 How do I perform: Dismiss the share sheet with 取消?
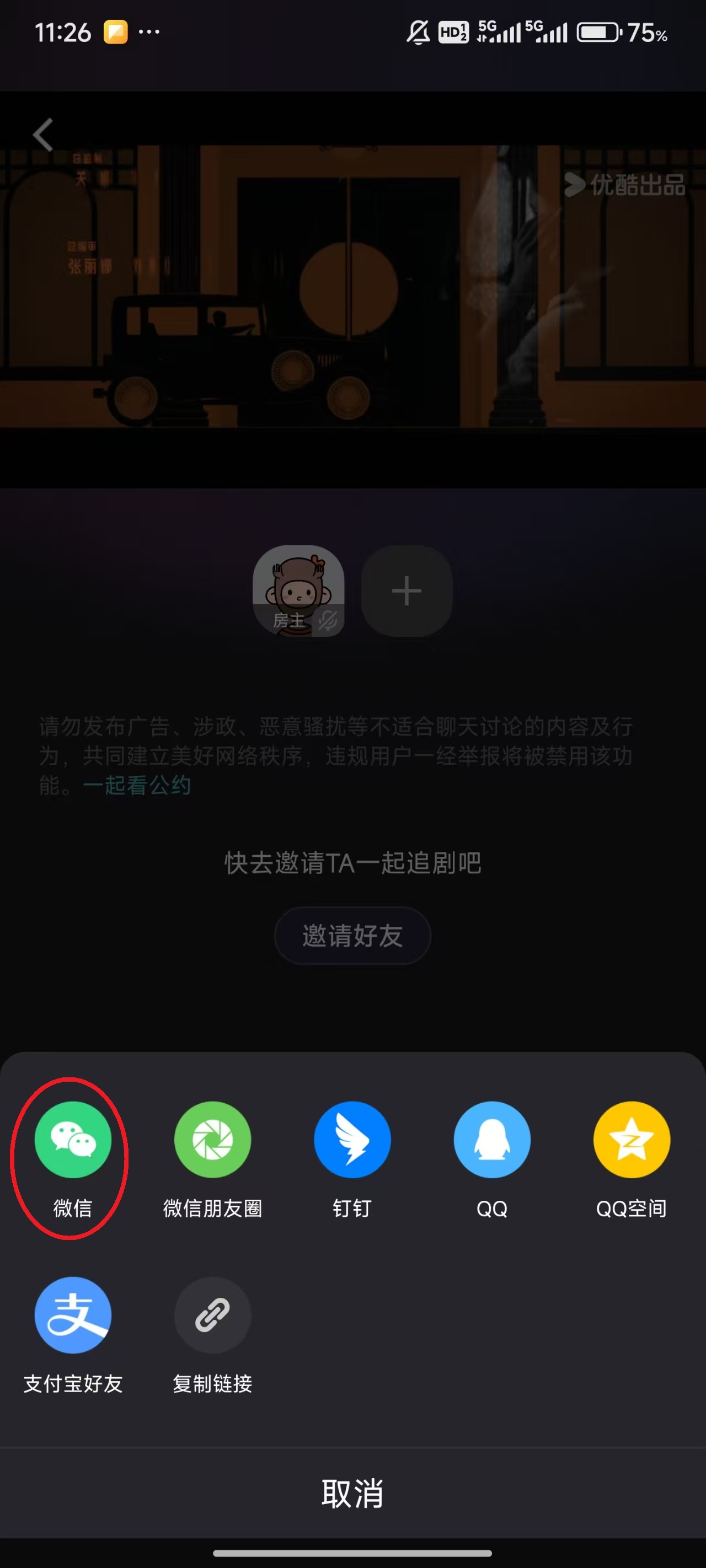[x=352, y=1493]
